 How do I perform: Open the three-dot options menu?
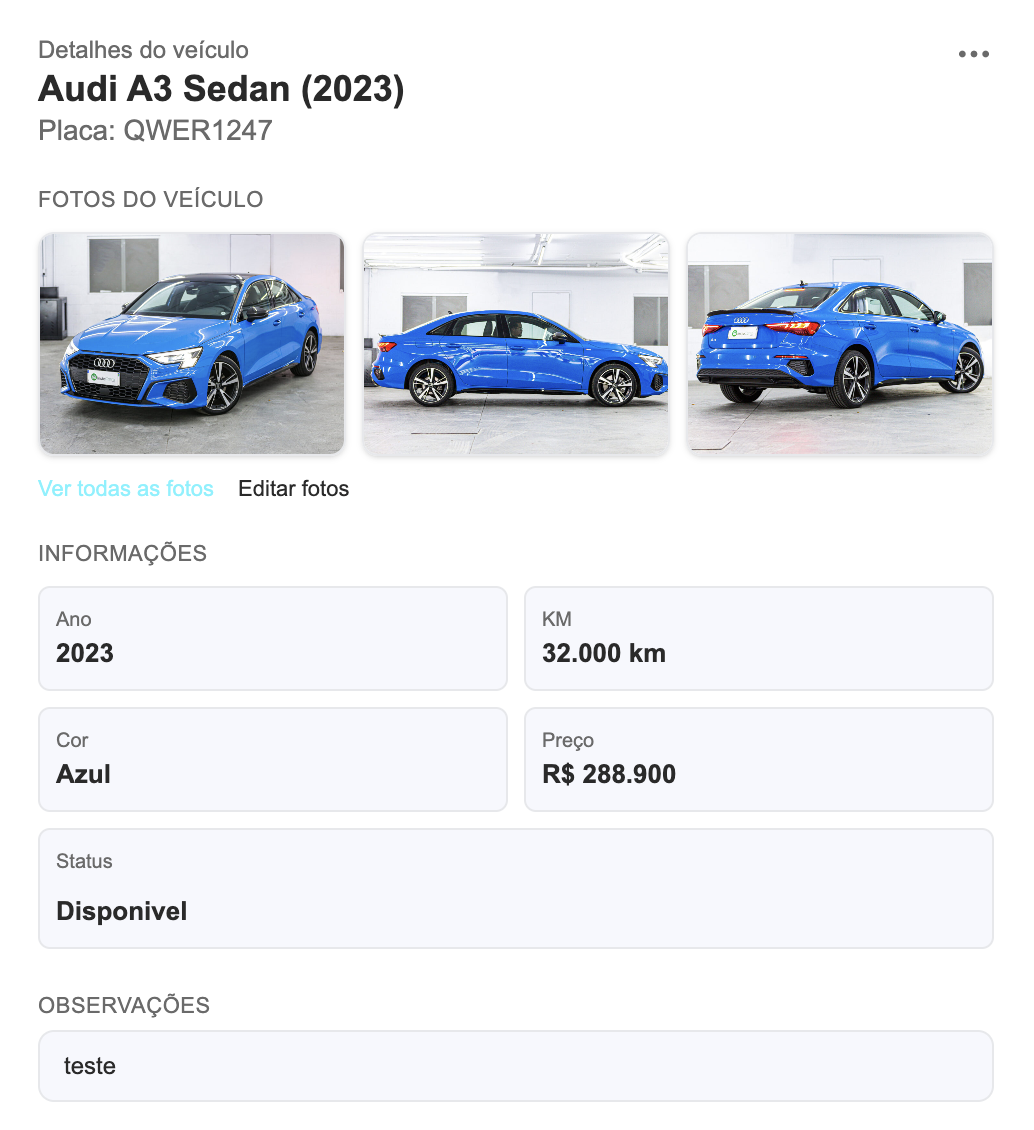(x=971, y=54)
